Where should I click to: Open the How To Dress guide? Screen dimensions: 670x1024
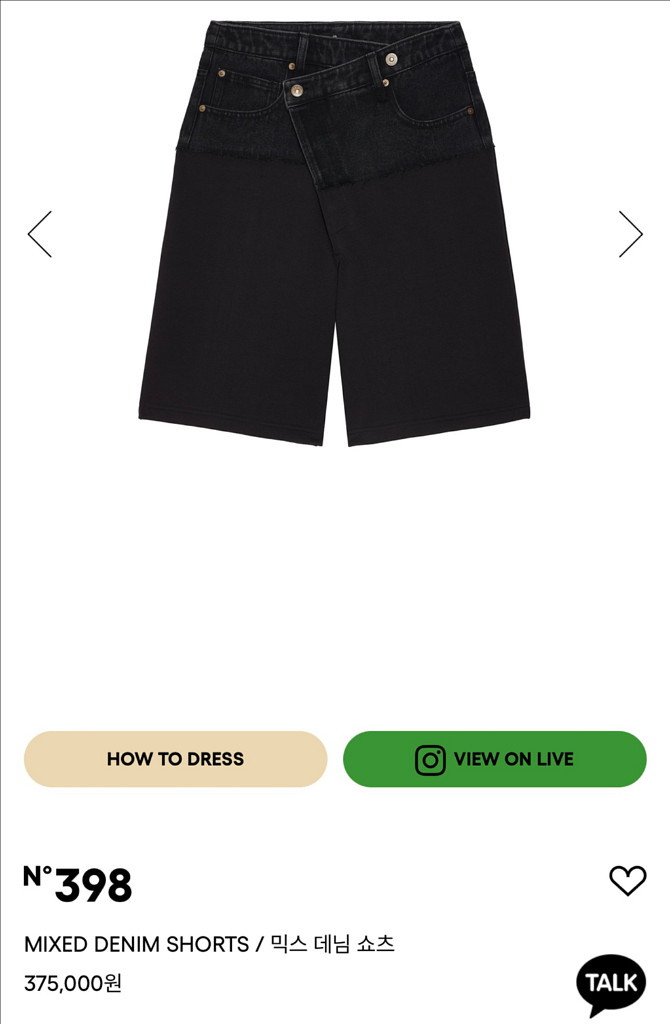(x=175, y=759)
